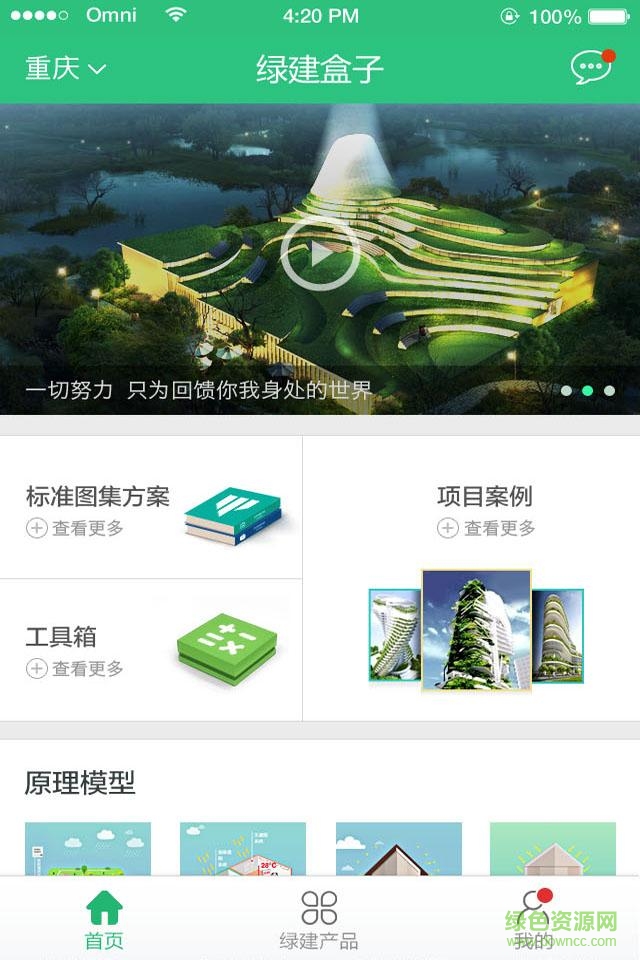Open 项目案例 section
Viewport: 640px width, 960px height.
(472, 578)
